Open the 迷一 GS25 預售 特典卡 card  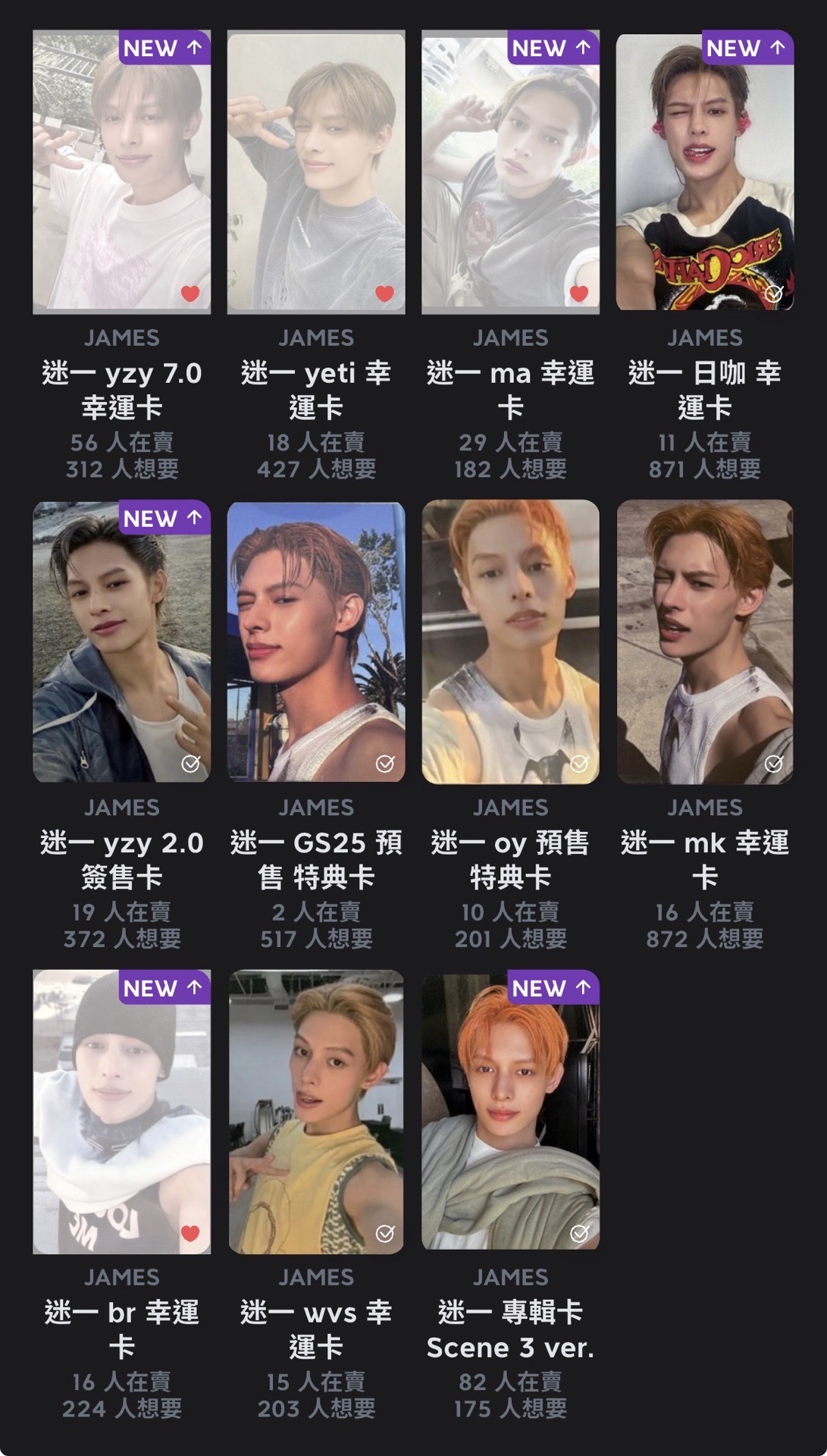316,642
